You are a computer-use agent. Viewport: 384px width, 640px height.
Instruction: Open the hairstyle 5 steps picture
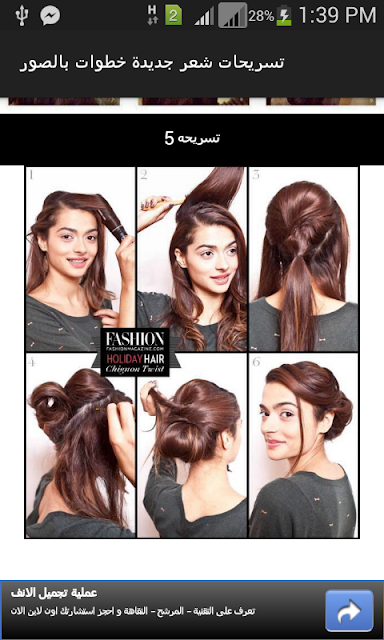click(192, 352)
